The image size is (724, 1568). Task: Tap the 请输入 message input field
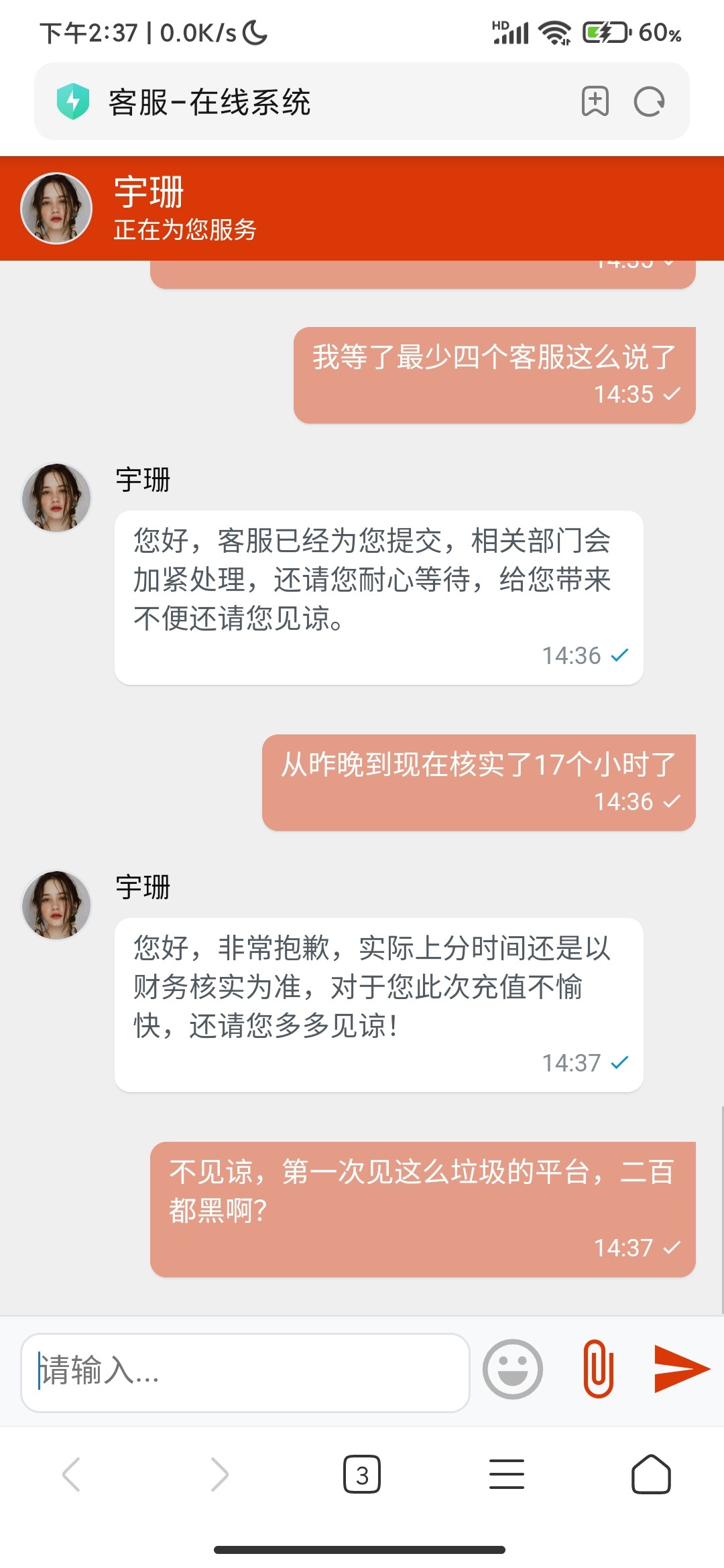245,1372
